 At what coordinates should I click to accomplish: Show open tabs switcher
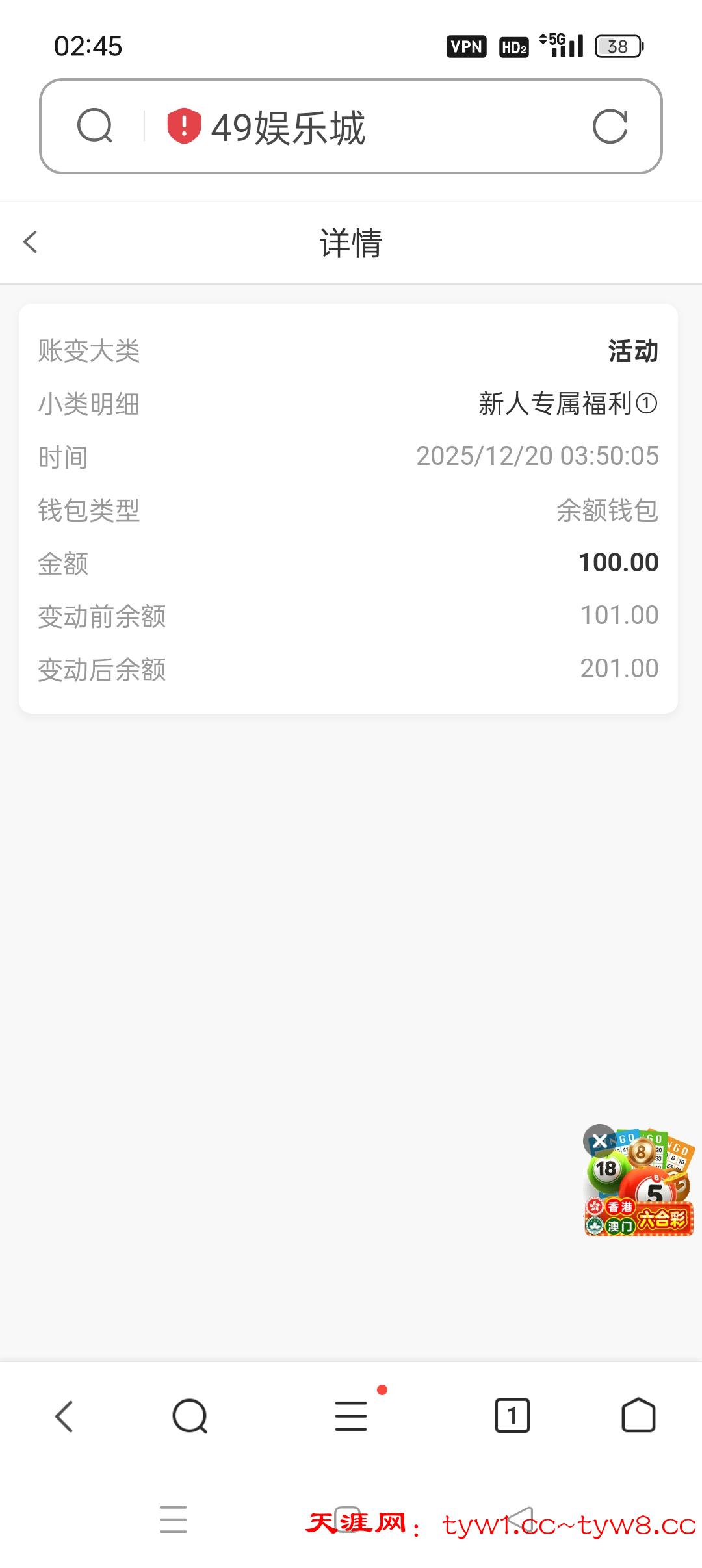512,1416
